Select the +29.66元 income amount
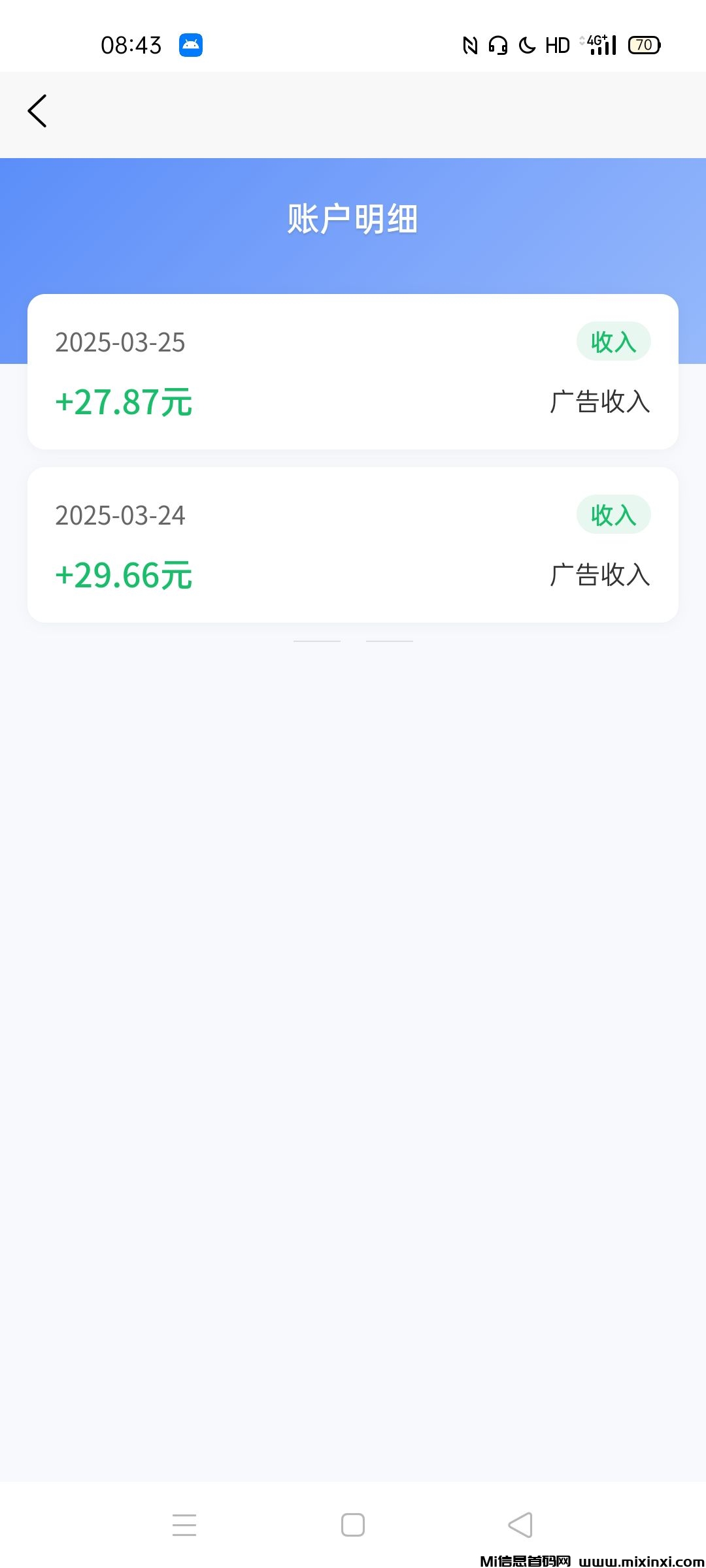 [124, 576]
